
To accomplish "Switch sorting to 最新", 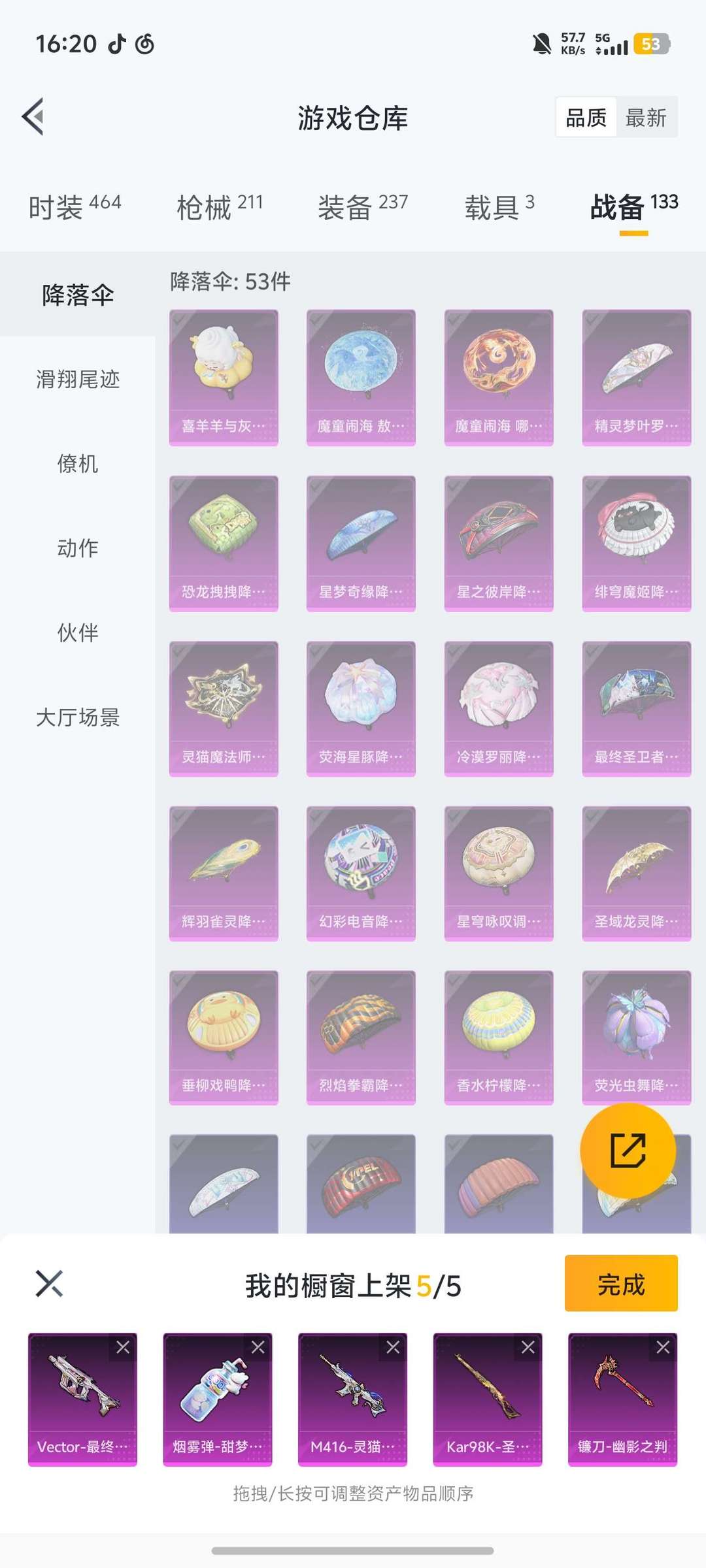I will point(647,118).
